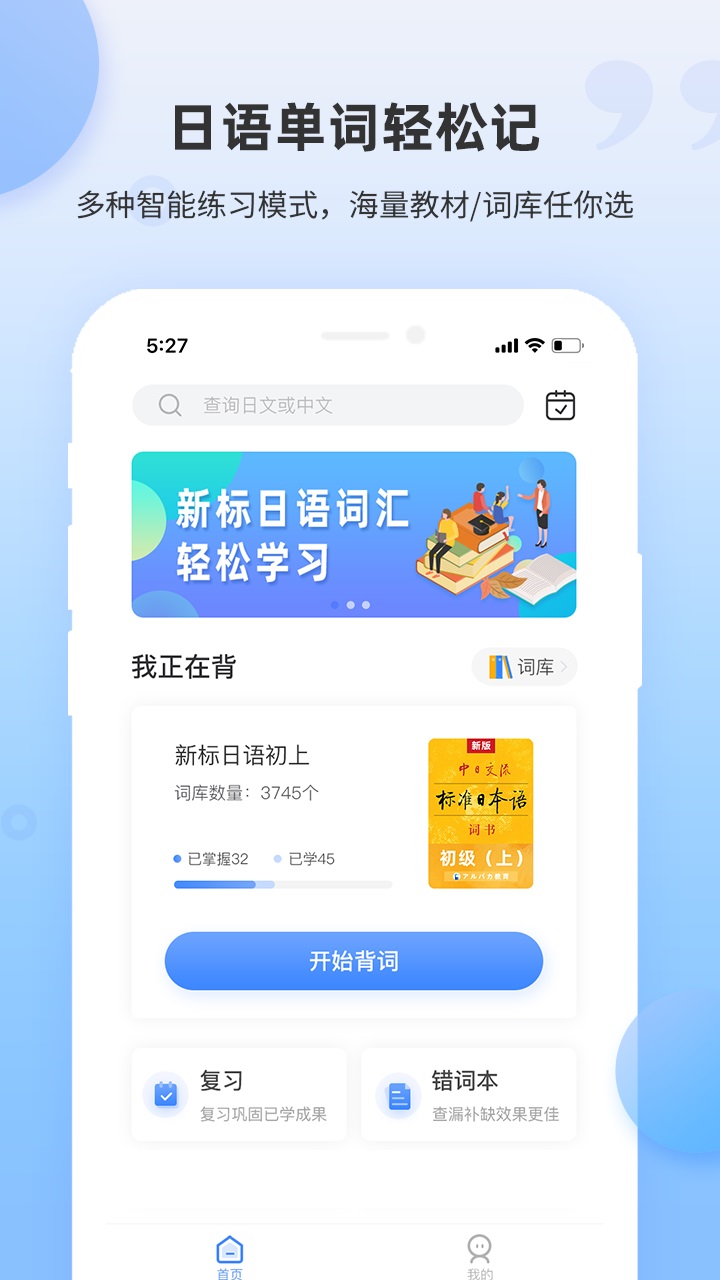Expand the 词库 section via its chevron

pos(567,666)
